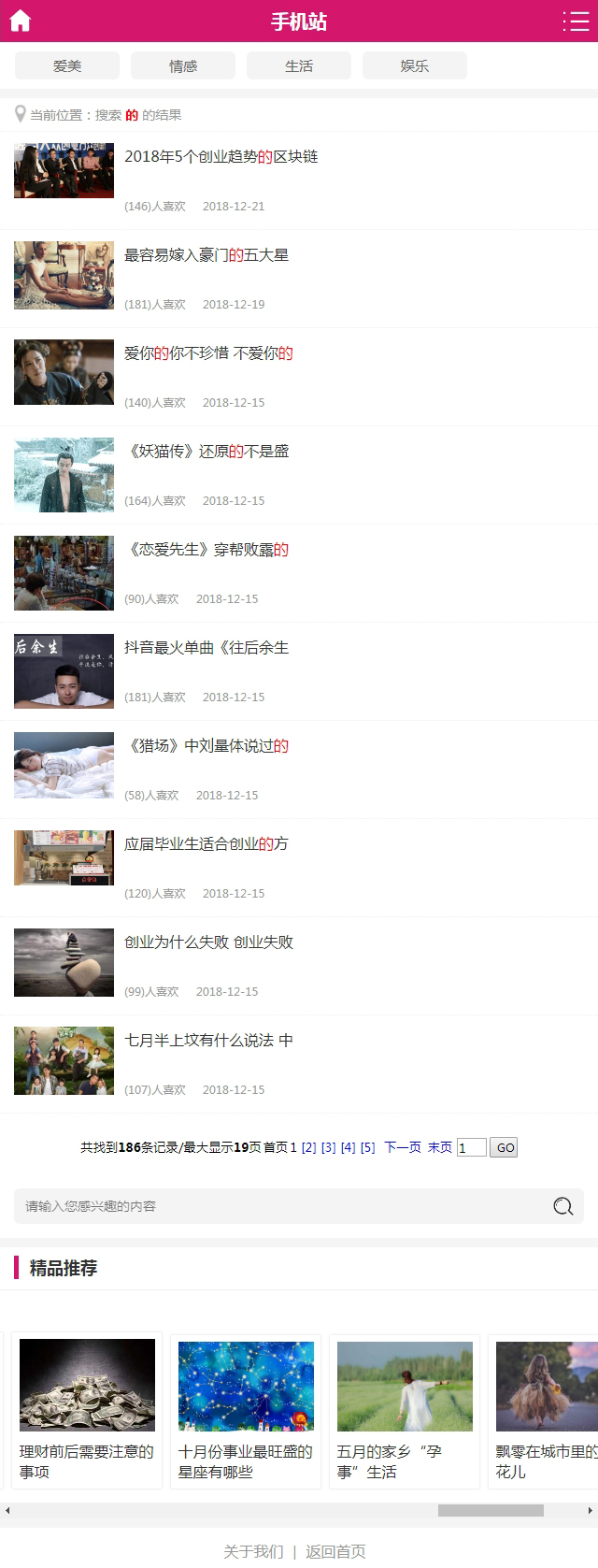The width and height of the screenshot is (598, 1568).
Task: Select the 情感 category tab
Action: pos(183,65)
